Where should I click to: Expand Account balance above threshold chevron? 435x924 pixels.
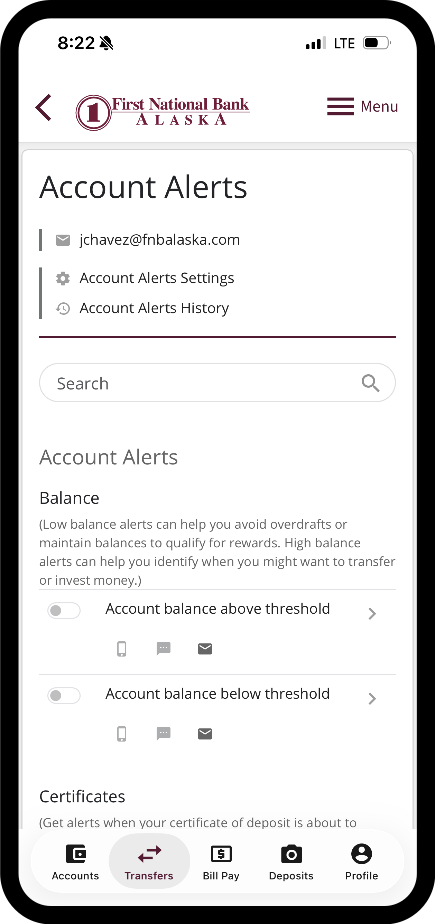372,614
